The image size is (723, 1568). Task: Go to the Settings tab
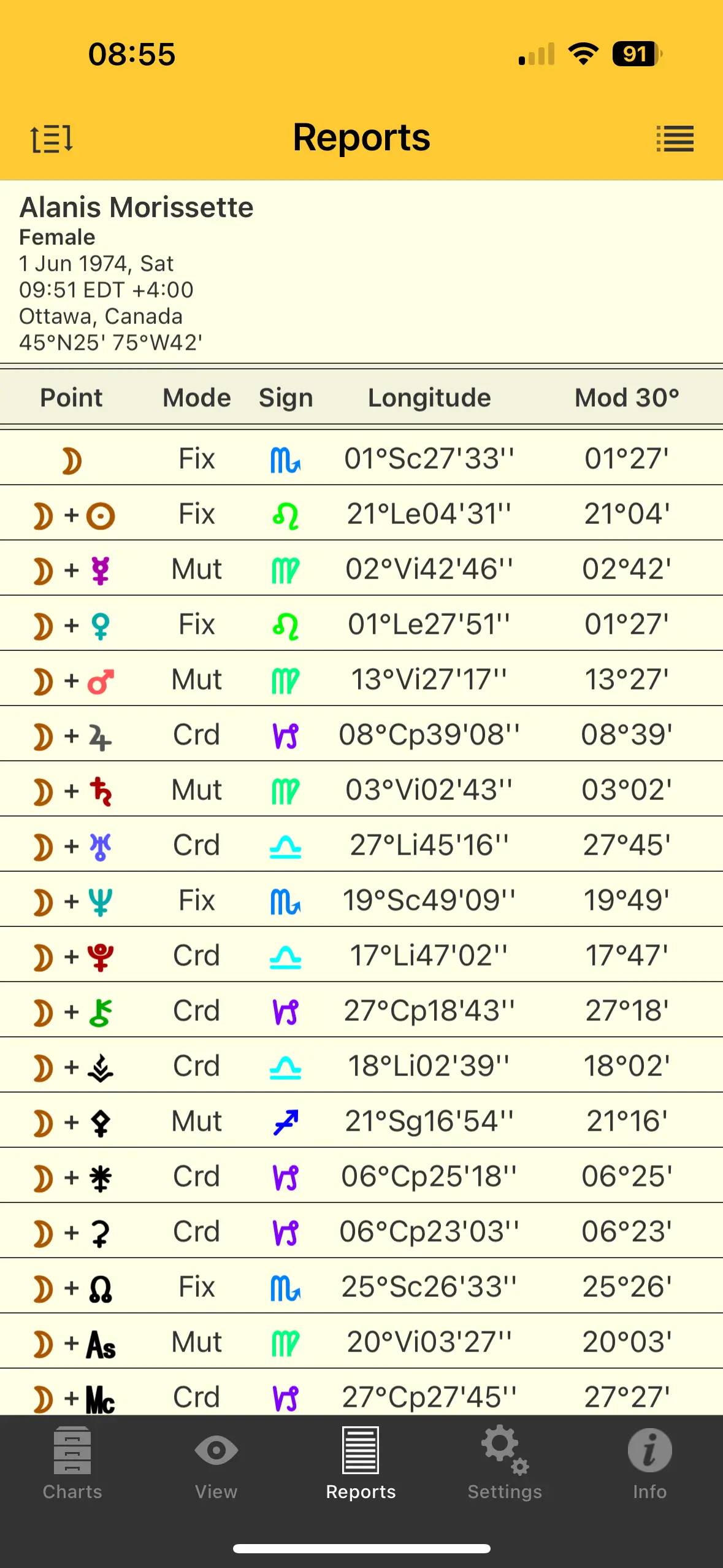coord(505,1462)
